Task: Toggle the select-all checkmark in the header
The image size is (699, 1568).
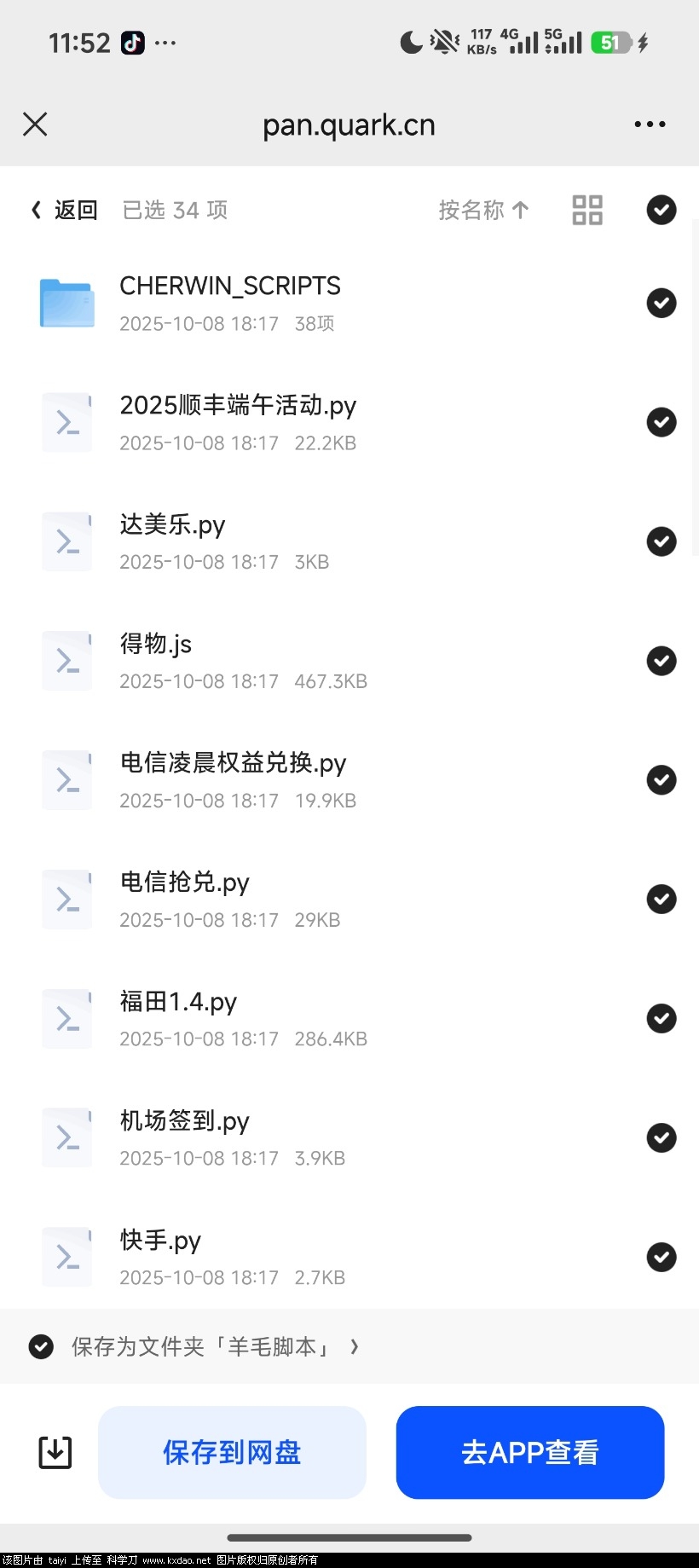Action: (661, 210)
